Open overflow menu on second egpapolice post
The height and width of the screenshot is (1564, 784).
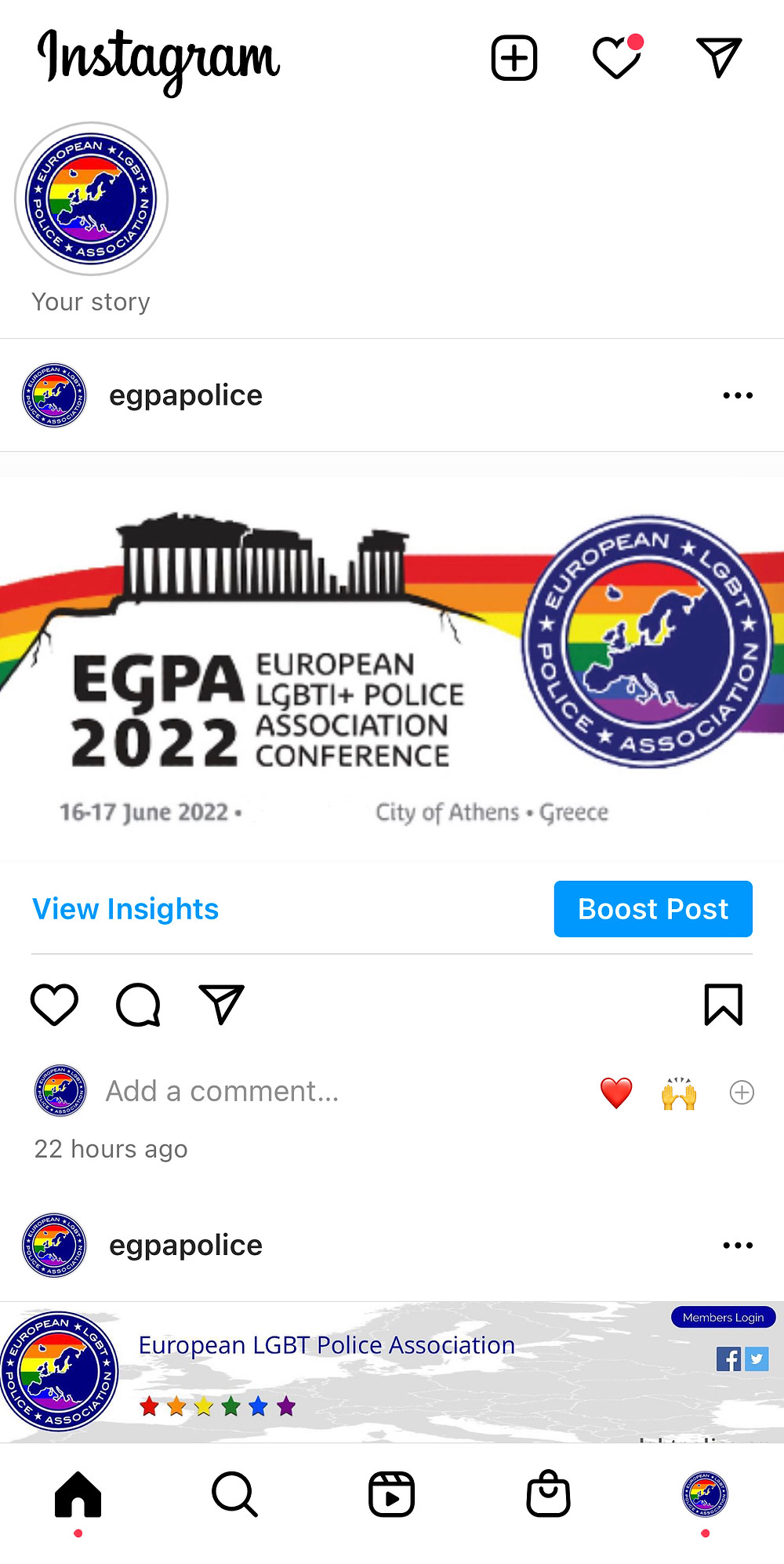(737, 1246)
